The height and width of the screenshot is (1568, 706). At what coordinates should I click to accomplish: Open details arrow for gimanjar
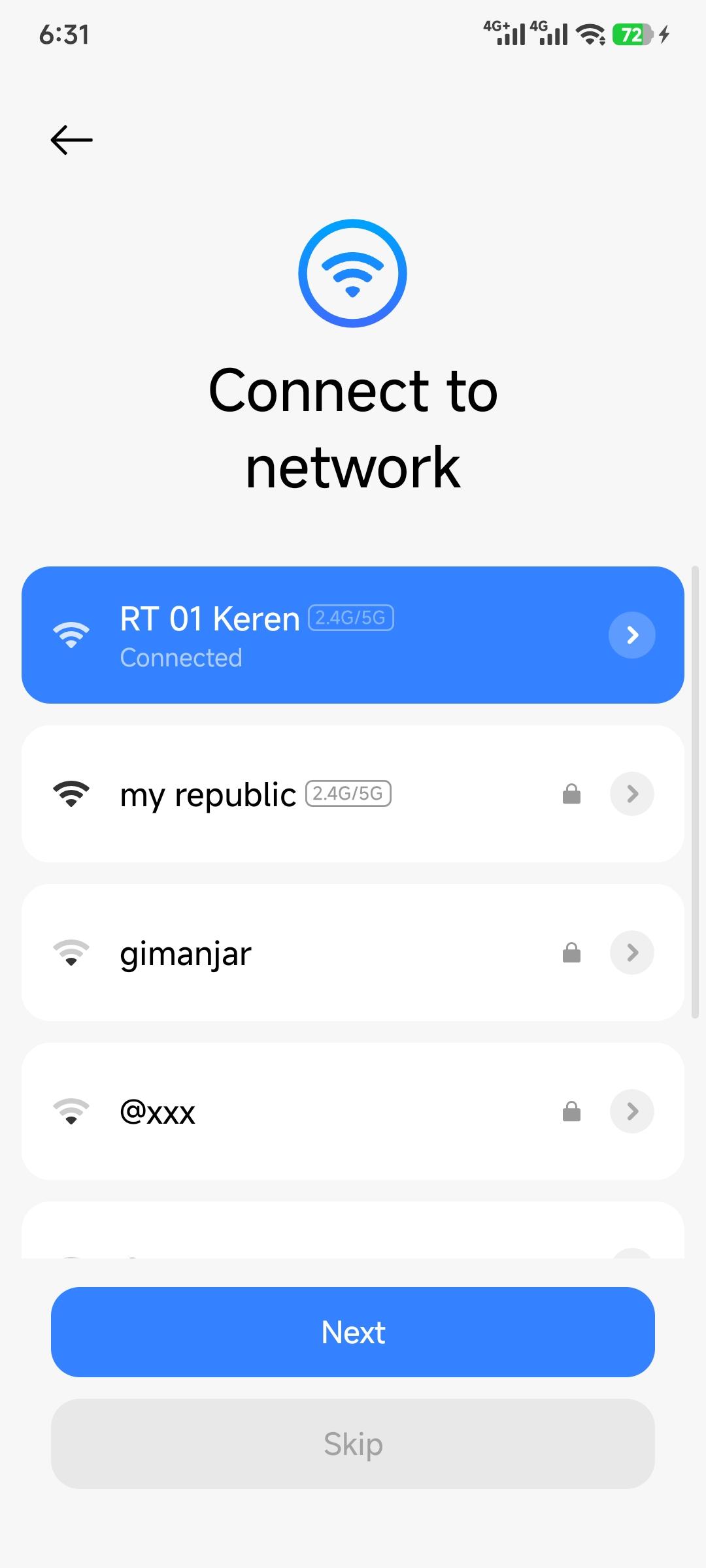coord(631,953)
